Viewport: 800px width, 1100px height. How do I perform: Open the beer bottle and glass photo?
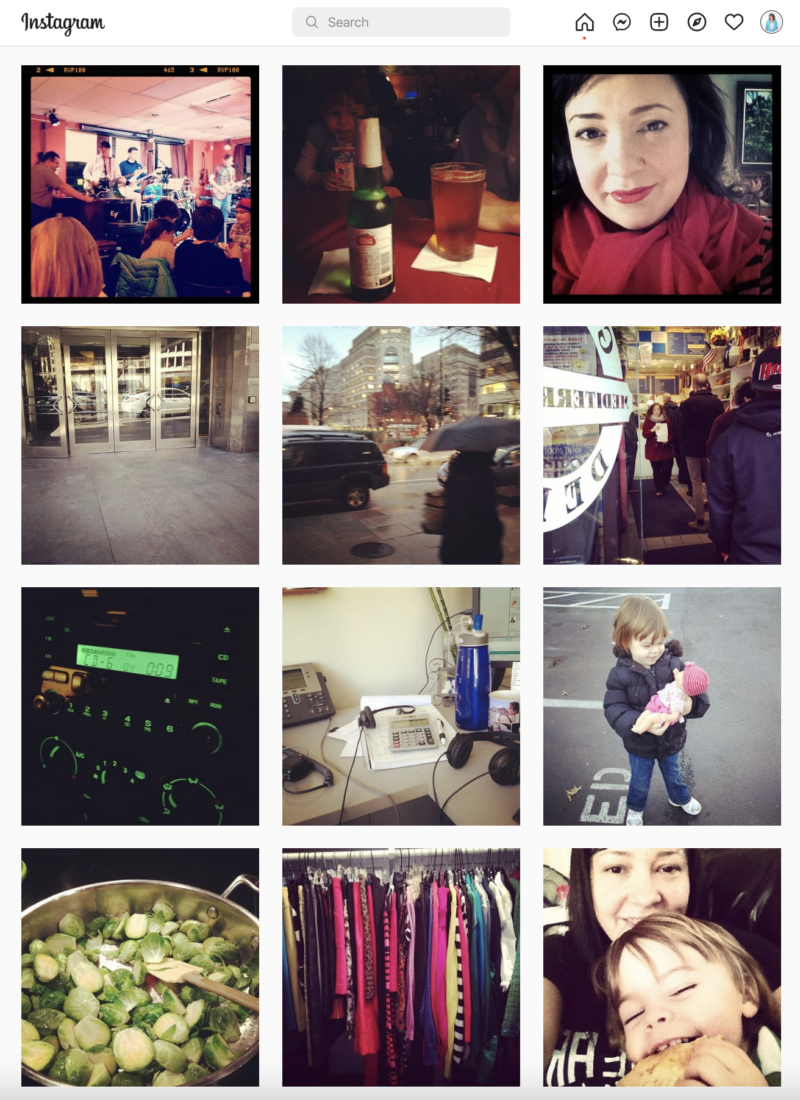click(401, 184)
